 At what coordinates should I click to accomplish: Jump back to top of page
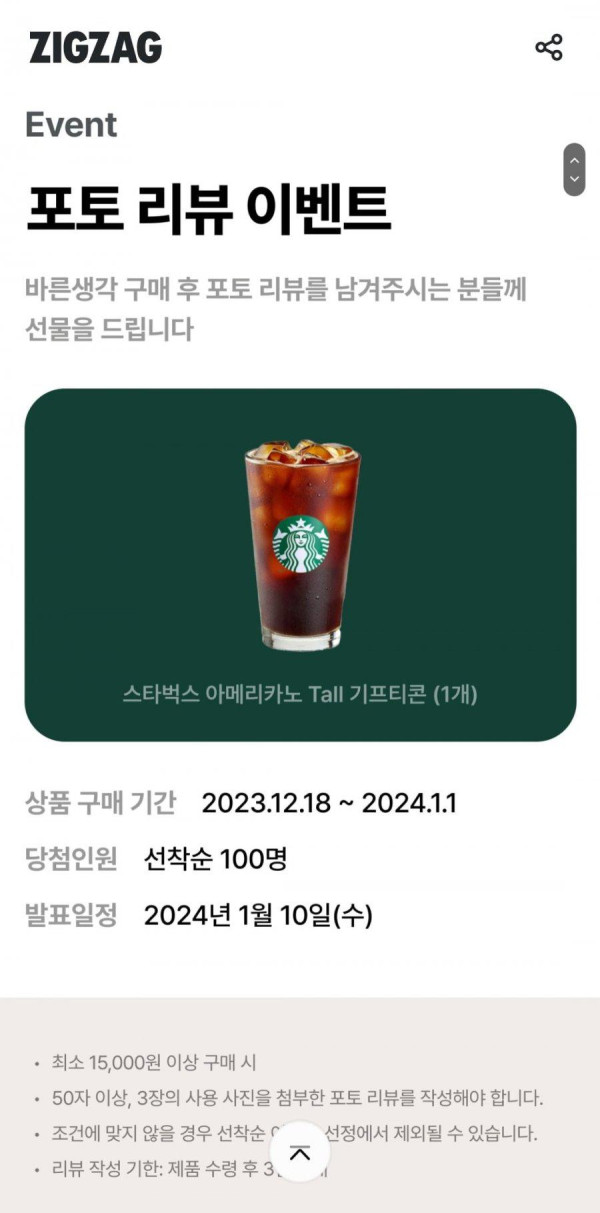pyautogui.click(x=300, y=1152)
